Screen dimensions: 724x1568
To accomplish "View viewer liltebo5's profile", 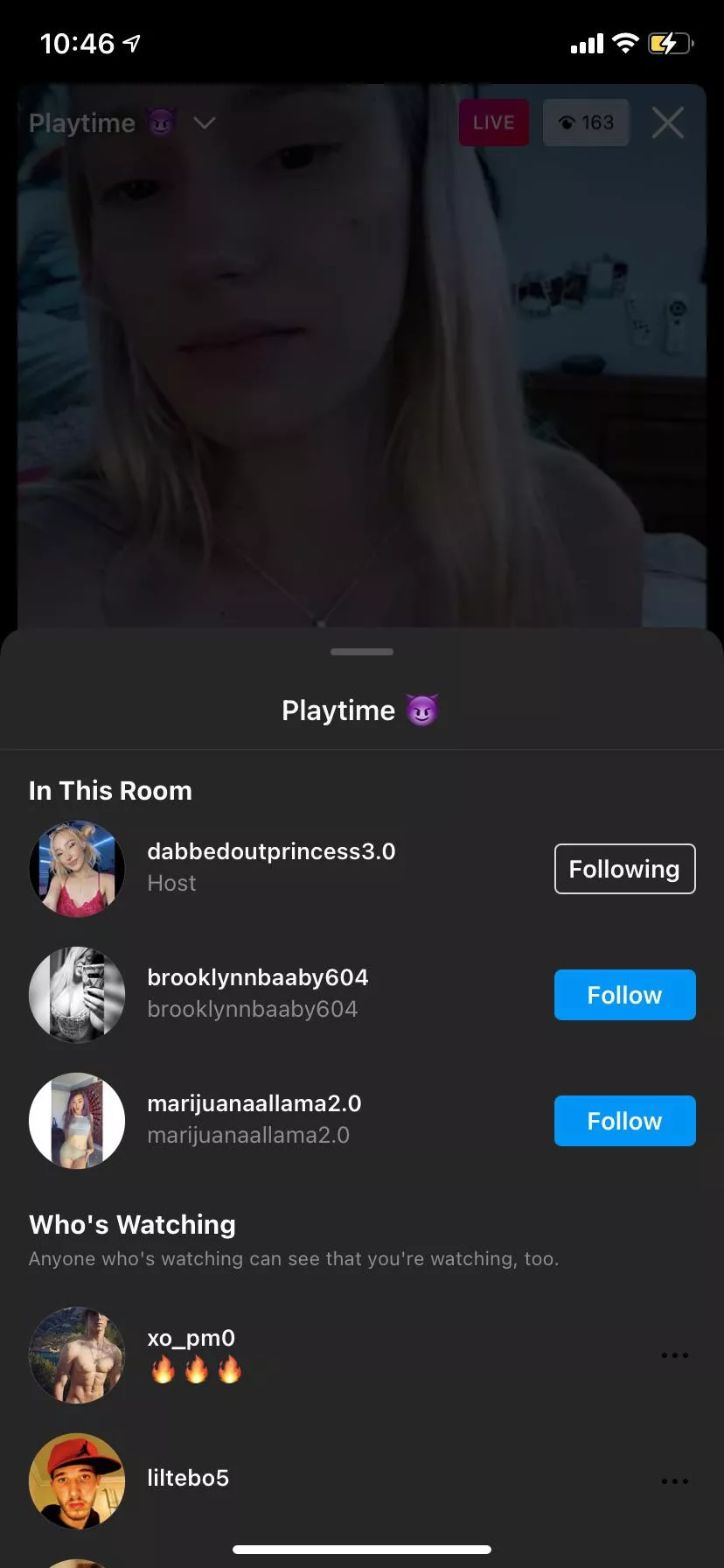I will point(187,1479).
